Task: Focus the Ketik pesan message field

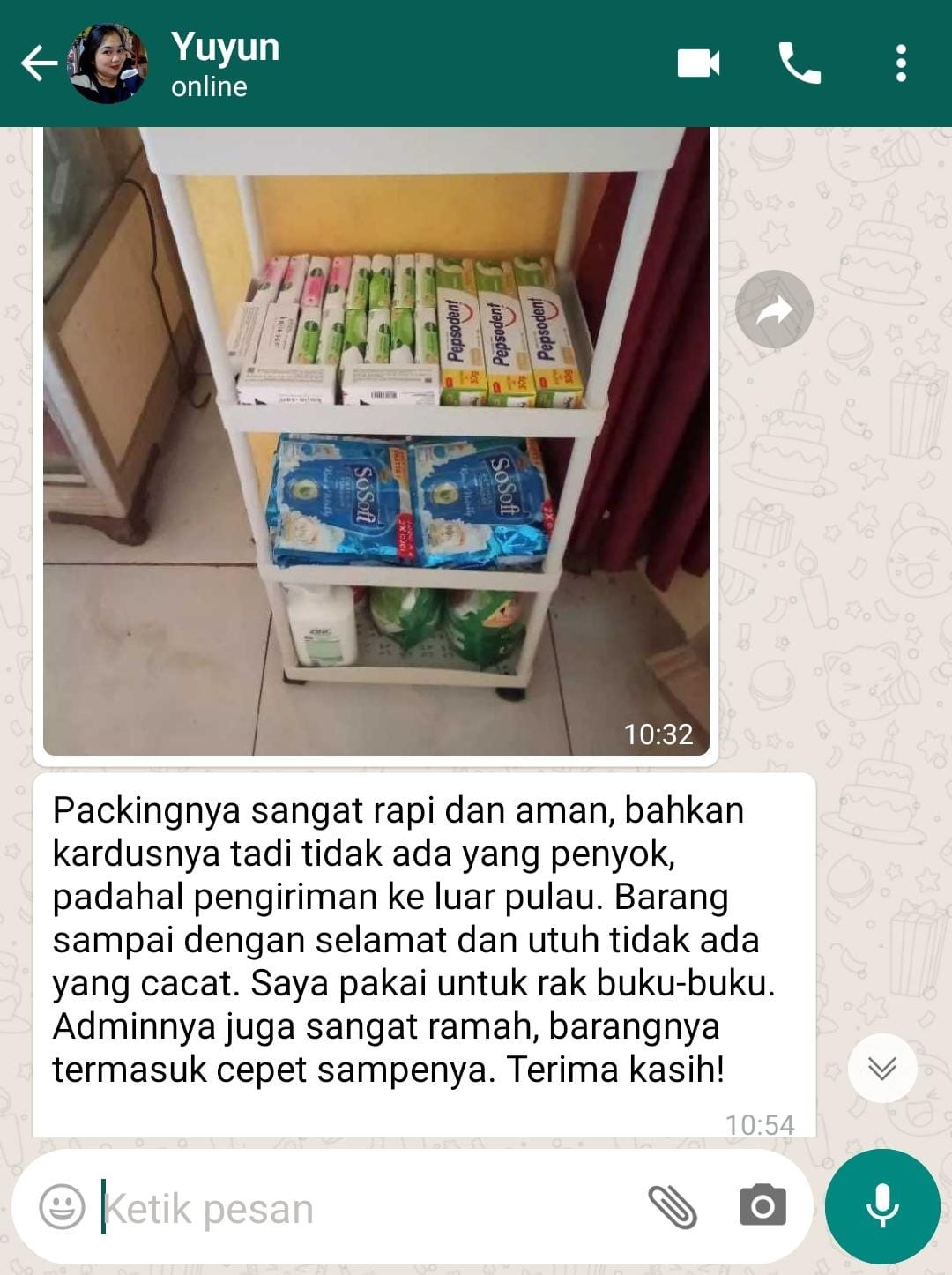Action: point(353,1208)
